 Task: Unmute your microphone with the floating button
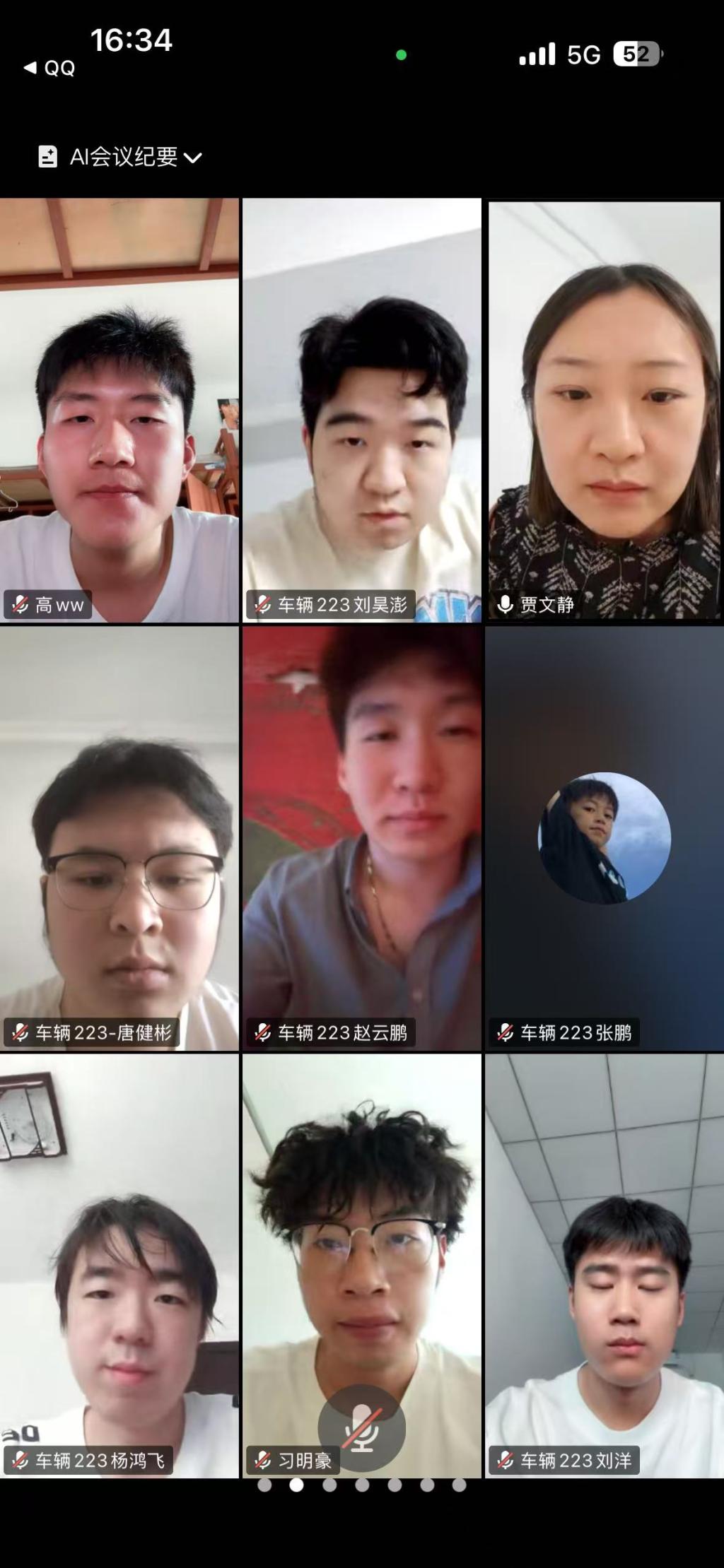(361, 1427)
